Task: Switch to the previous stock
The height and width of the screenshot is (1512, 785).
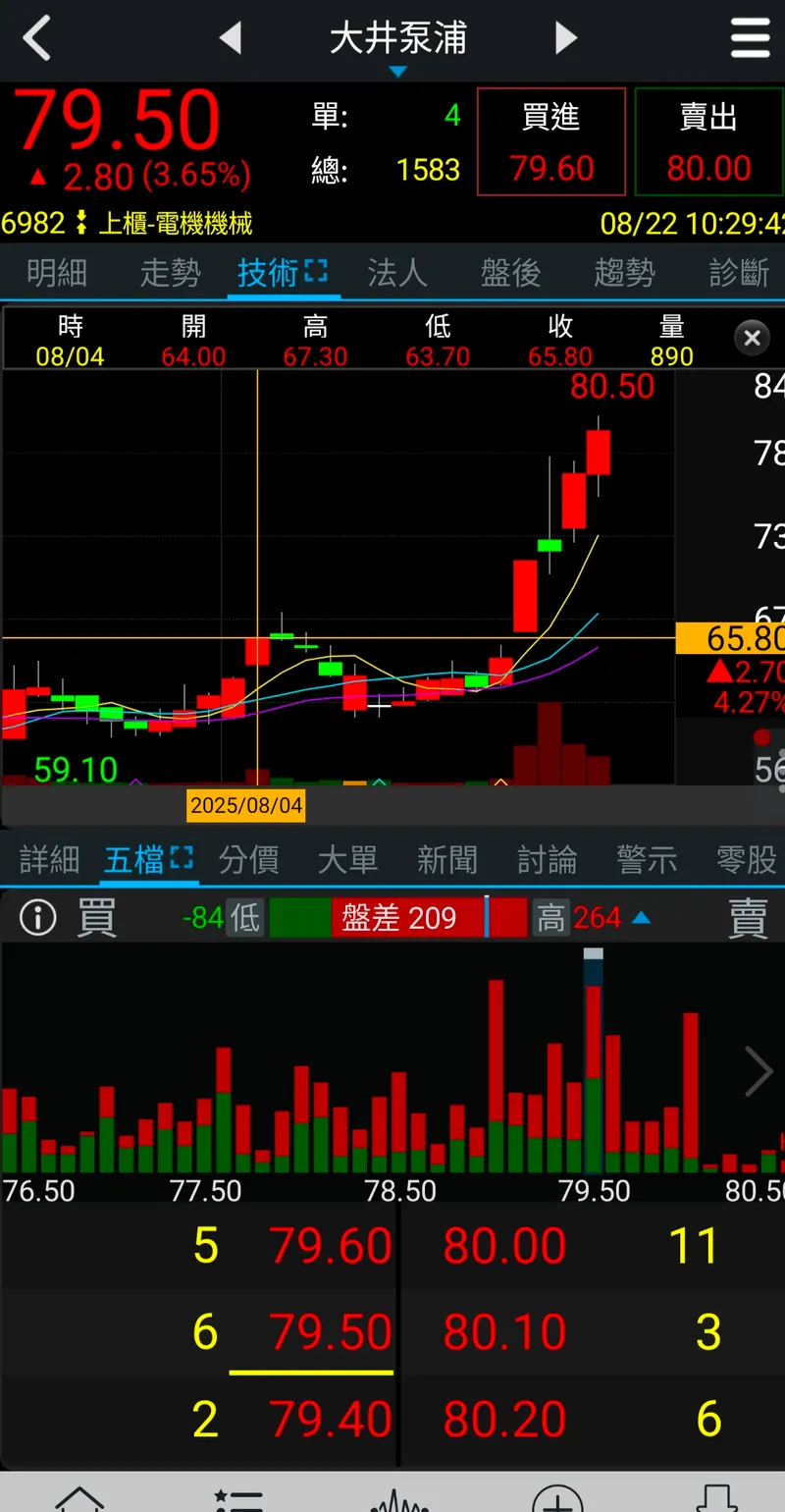Action: point(231,38)
